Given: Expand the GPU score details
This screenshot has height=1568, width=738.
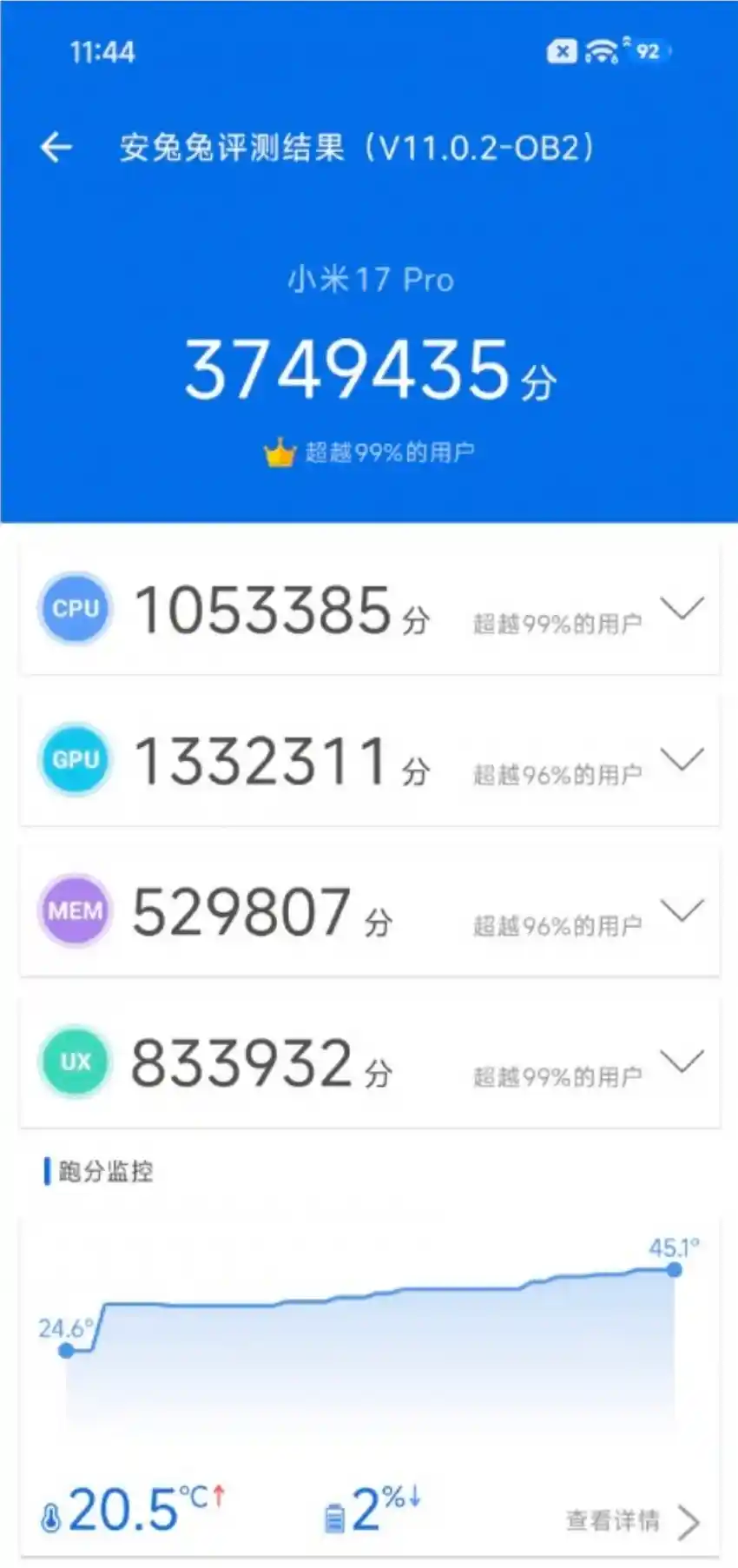Looking at the screenshot, I should pyautogui.click(x=682, y=760).
